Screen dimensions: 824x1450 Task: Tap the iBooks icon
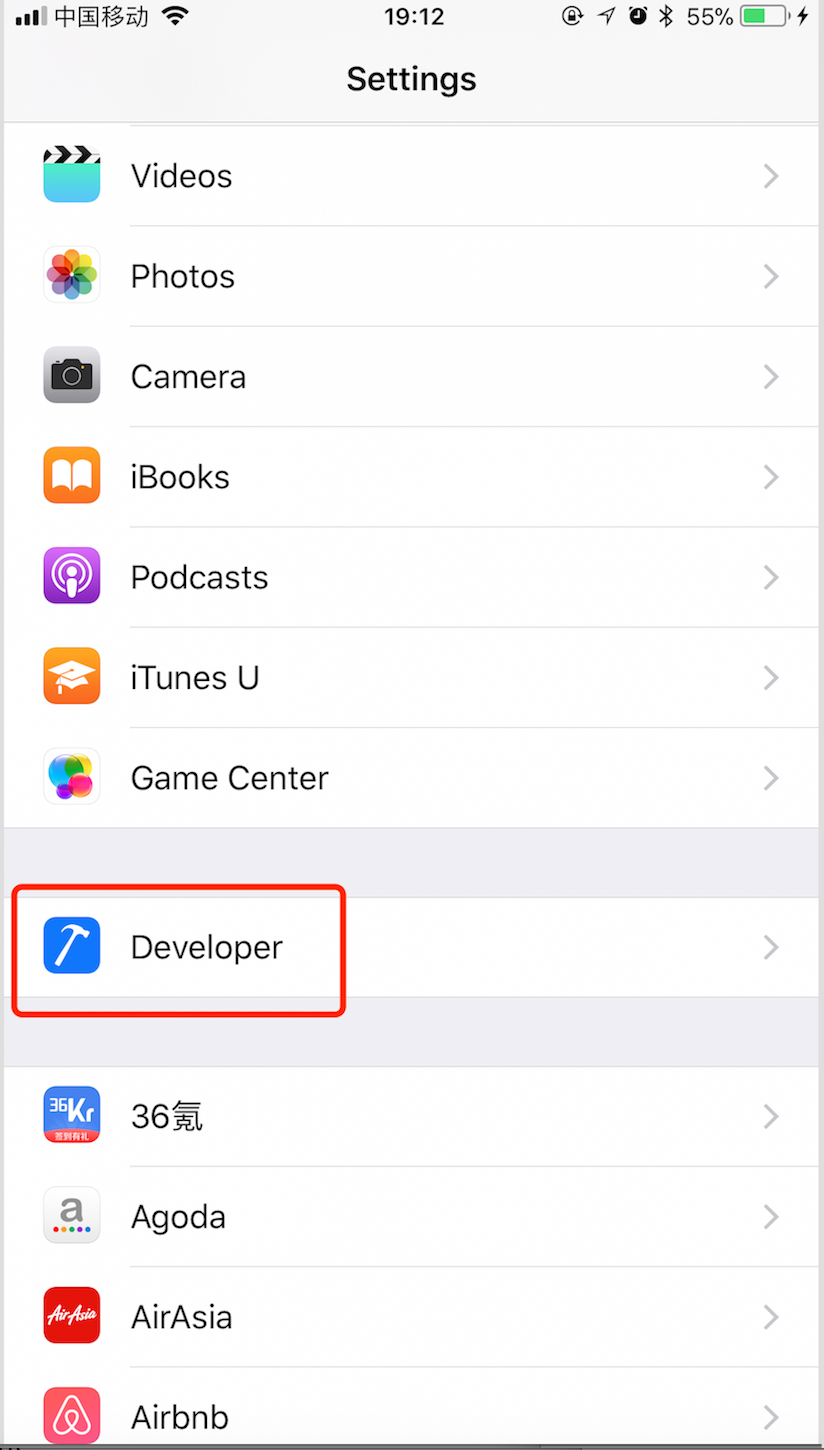point(71,476)
